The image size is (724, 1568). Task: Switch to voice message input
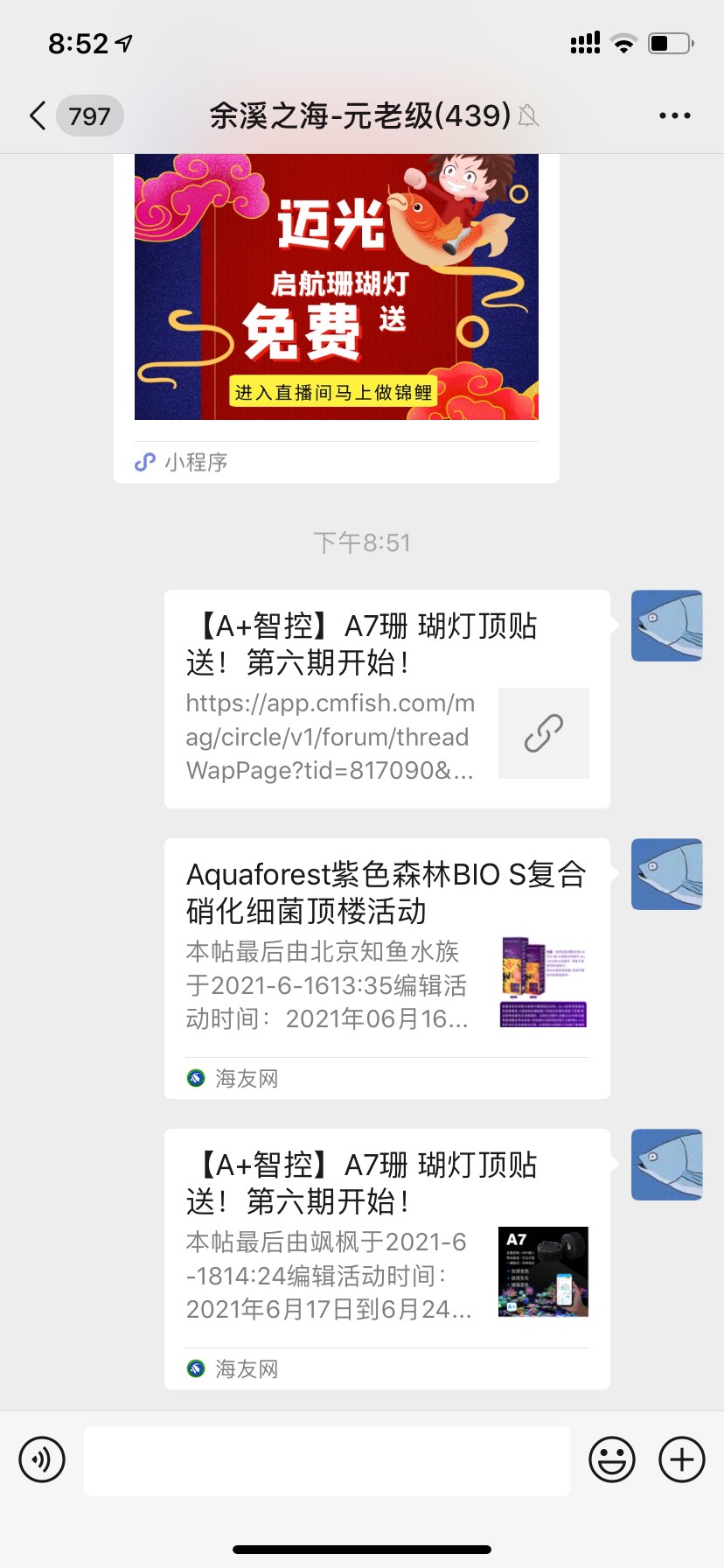42,1459
